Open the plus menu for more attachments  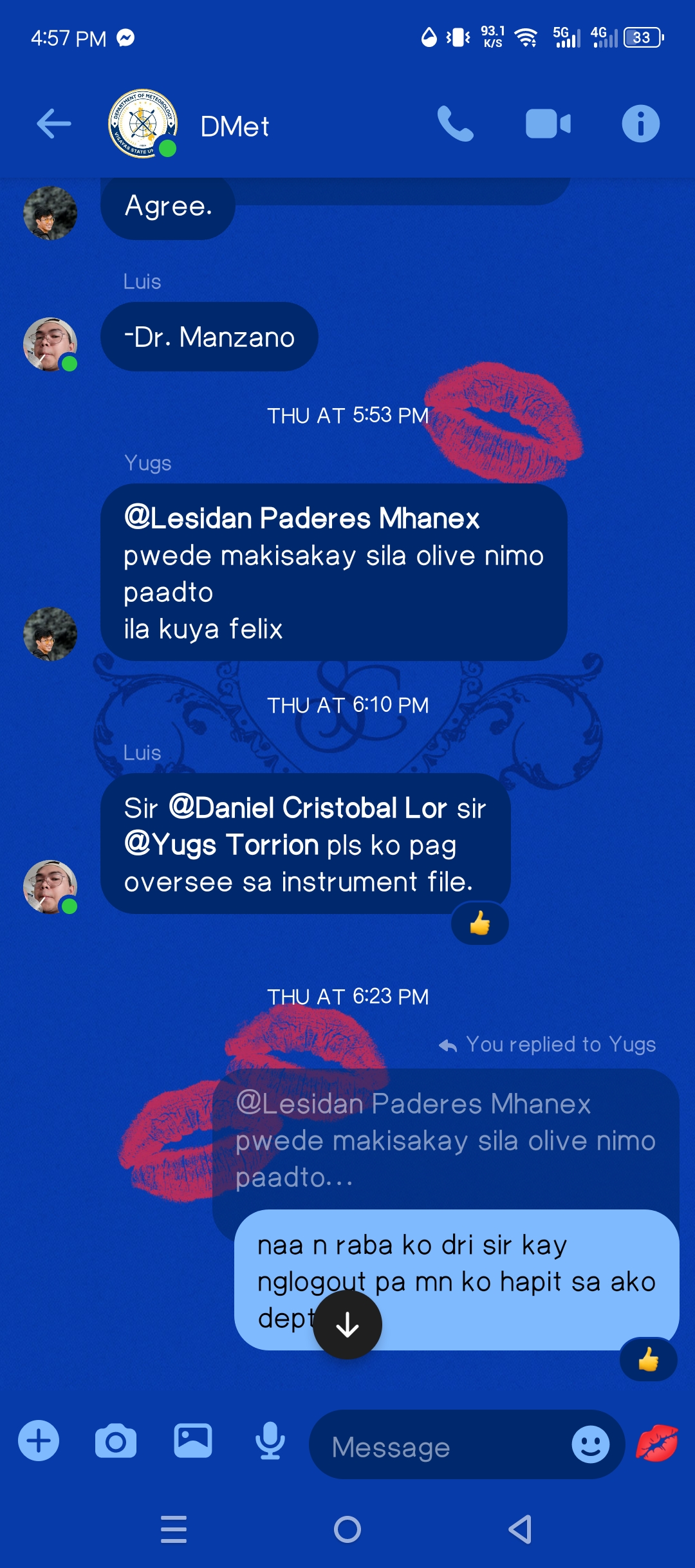(x=39, y=1441)
